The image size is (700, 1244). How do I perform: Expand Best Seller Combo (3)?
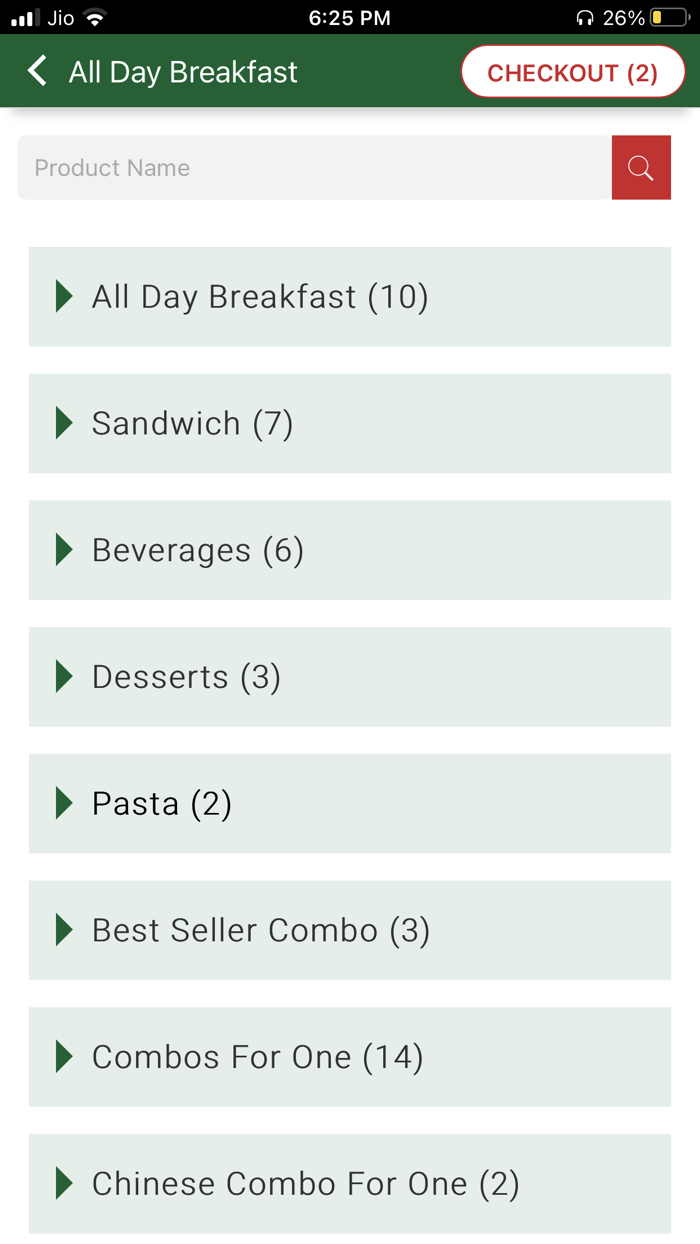[349, 930]
